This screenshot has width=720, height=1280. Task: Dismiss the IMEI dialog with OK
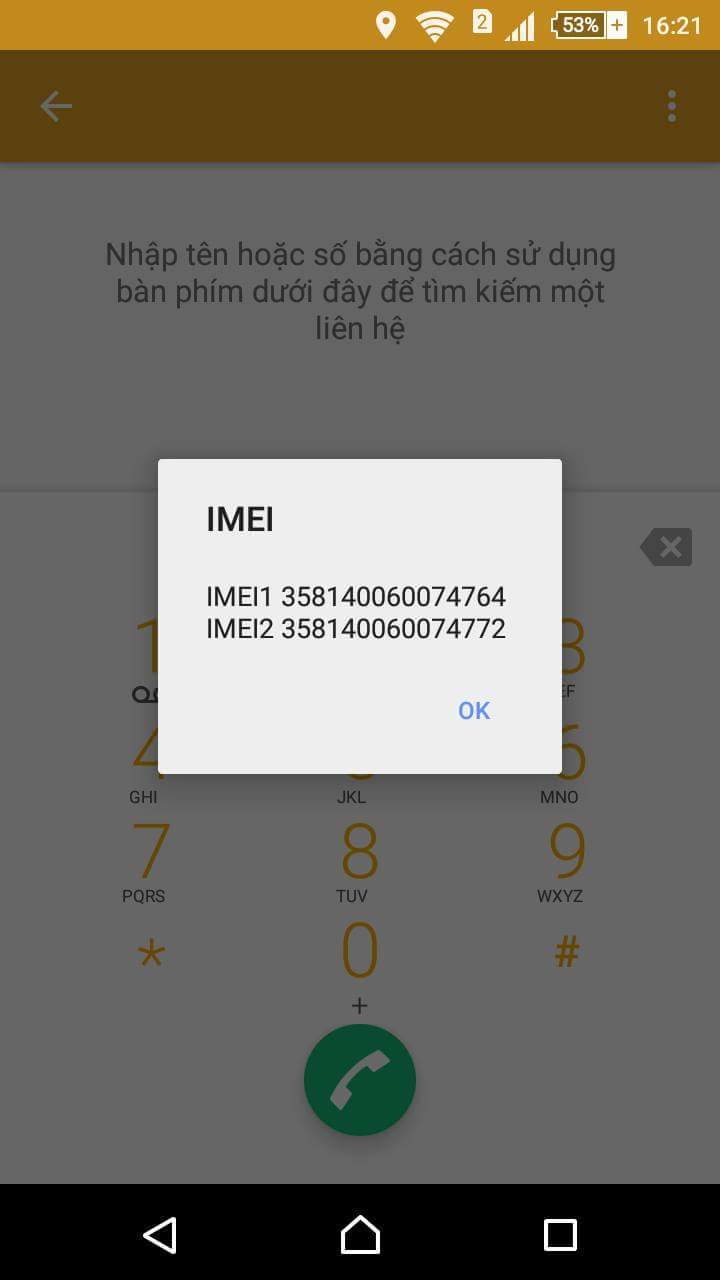(473, 710)
